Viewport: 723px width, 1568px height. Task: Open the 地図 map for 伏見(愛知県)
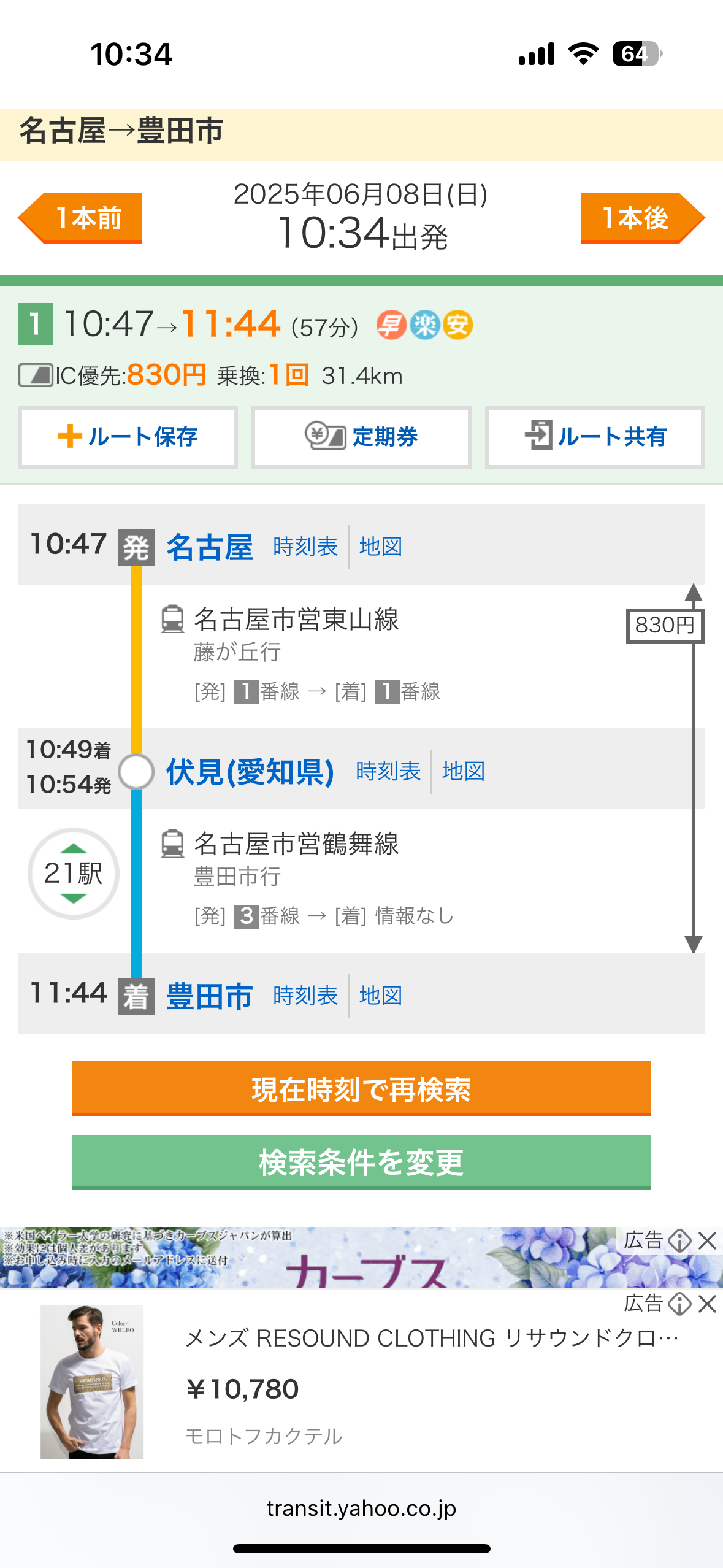pos(464,771)
